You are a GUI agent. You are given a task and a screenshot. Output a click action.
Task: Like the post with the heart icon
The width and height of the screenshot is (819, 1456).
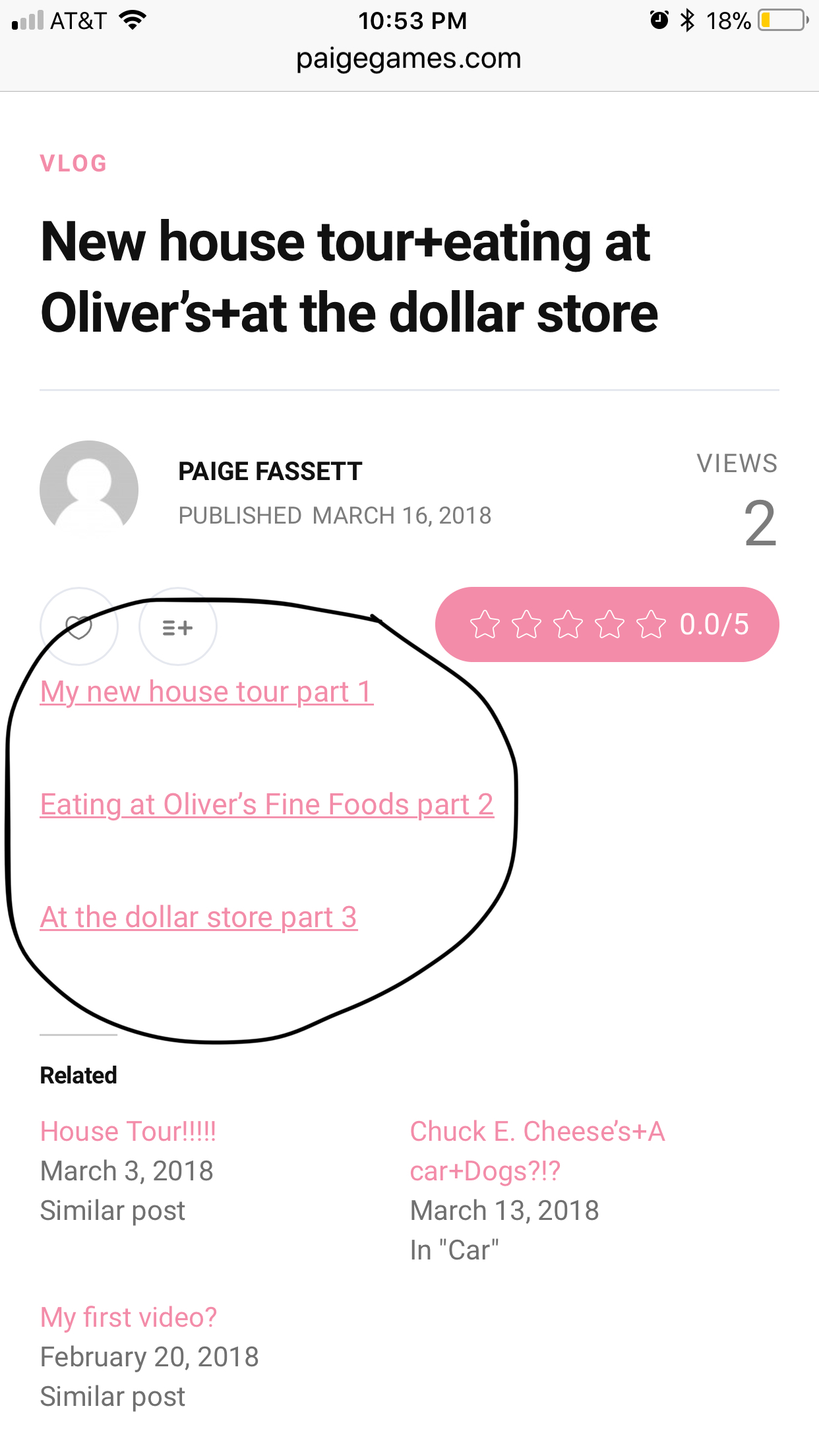click(x=79, y=626)
